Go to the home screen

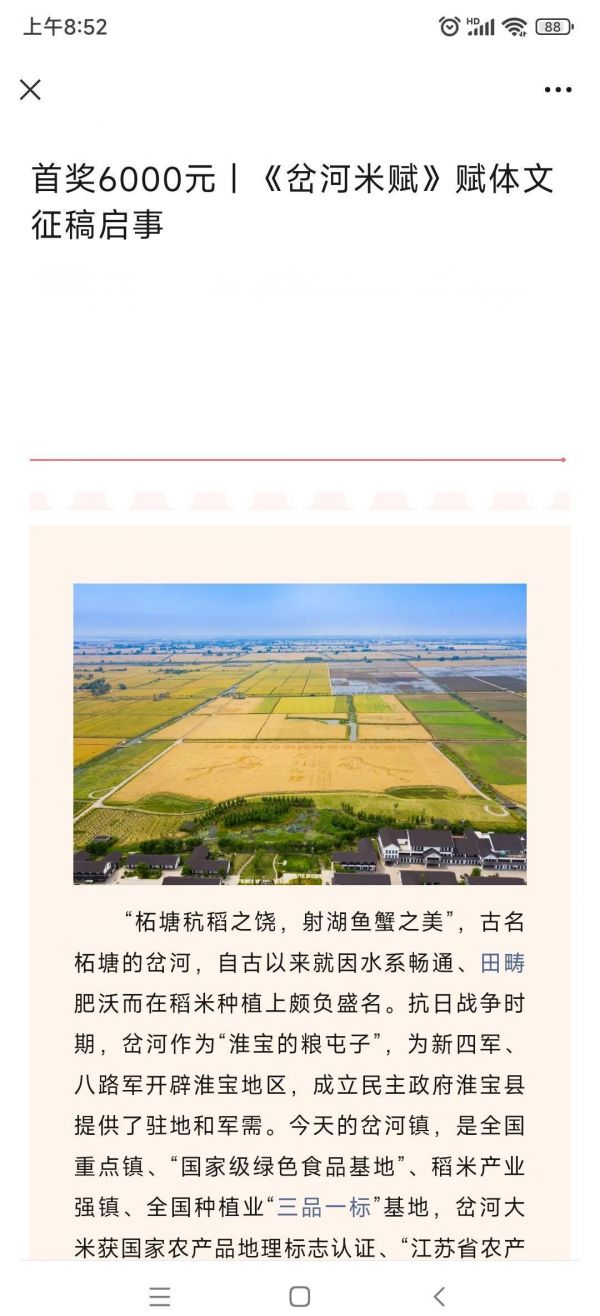click(299, 1297)
